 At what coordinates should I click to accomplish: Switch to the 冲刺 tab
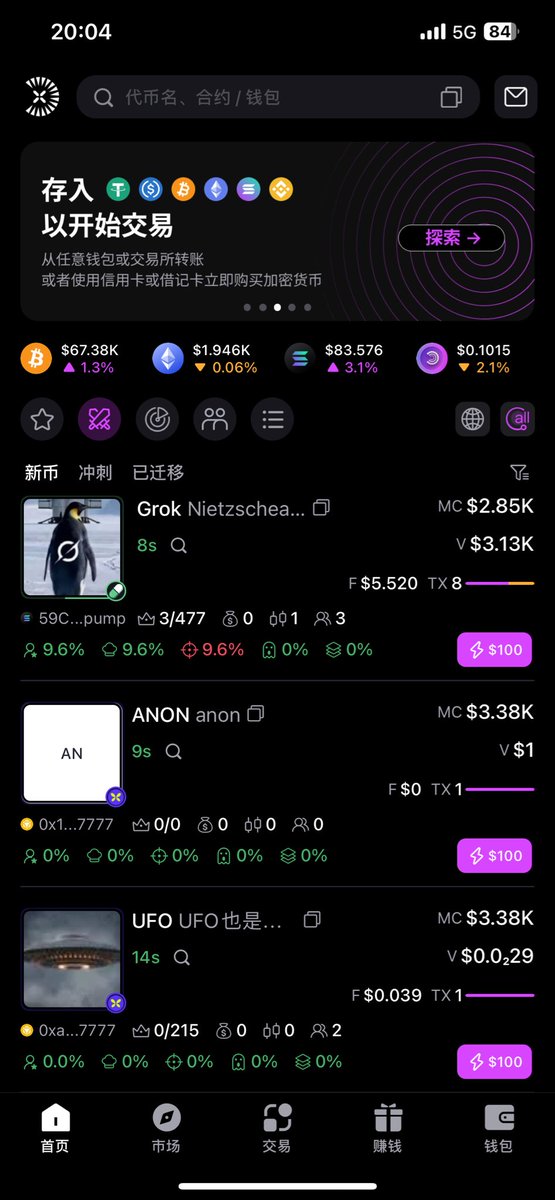pos(96,473)
